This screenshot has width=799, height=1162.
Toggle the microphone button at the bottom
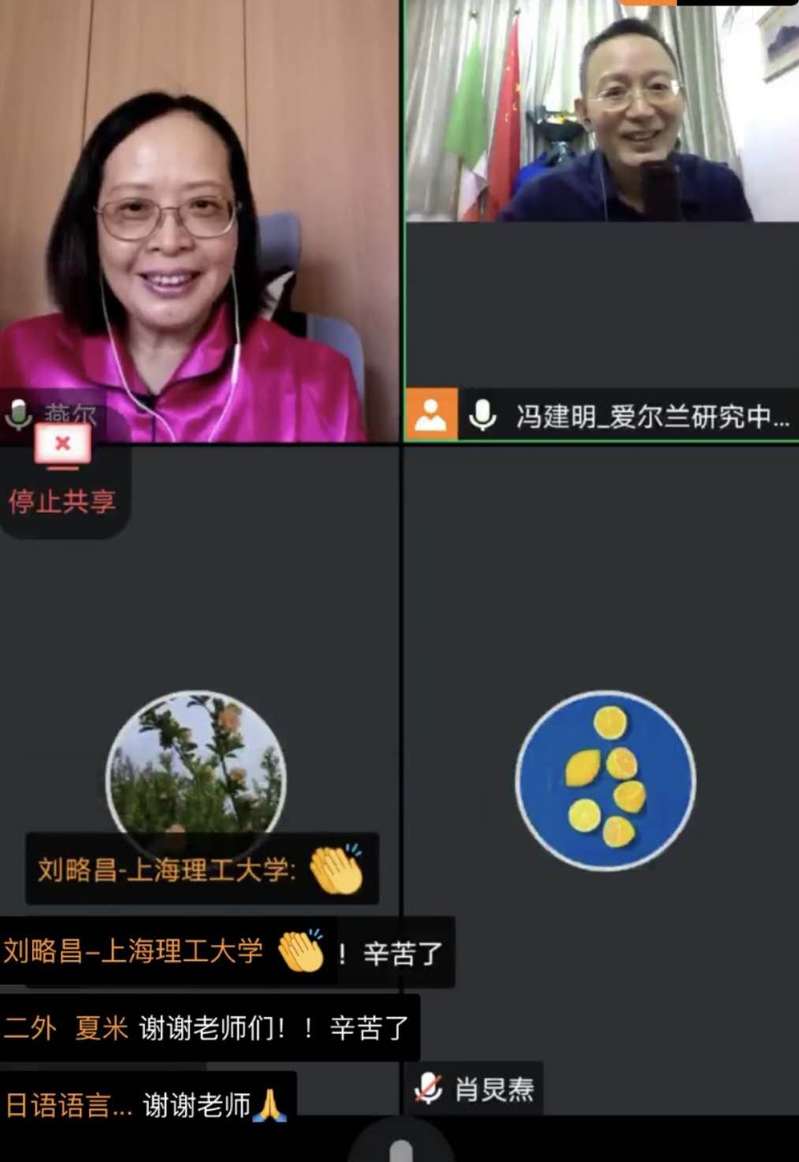pos(400,1145)
